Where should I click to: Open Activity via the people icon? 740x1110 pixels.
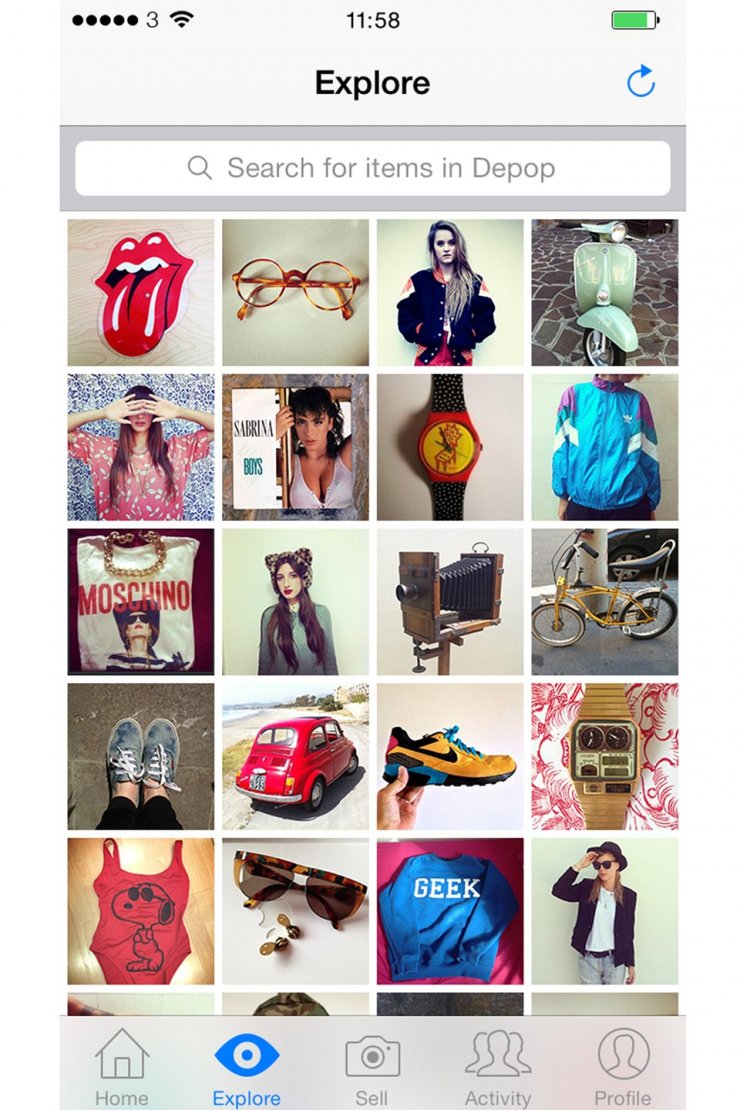pos(497,1055)
